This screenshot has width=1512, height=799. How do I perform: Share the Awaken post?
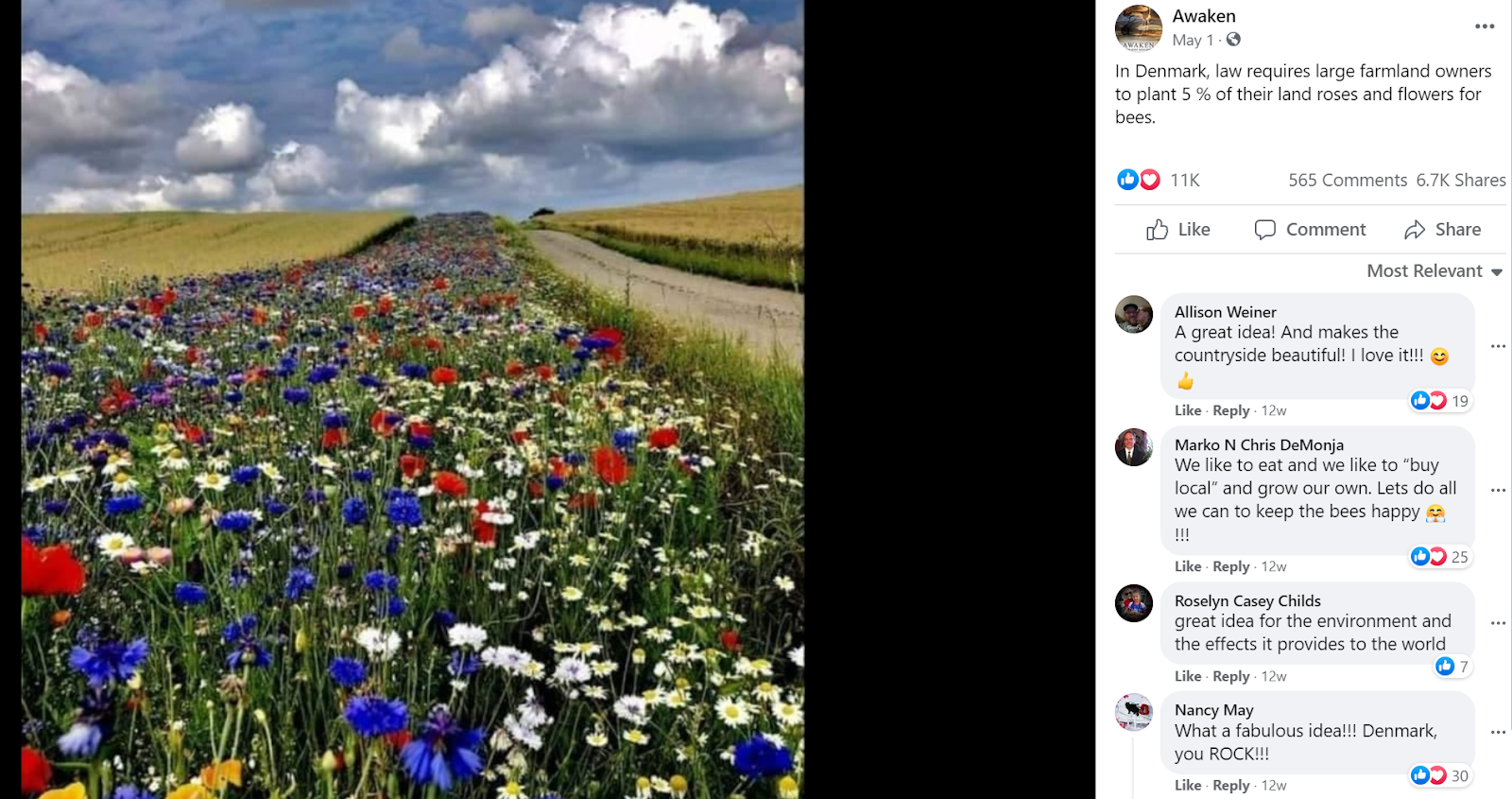tap(1442, 230)
